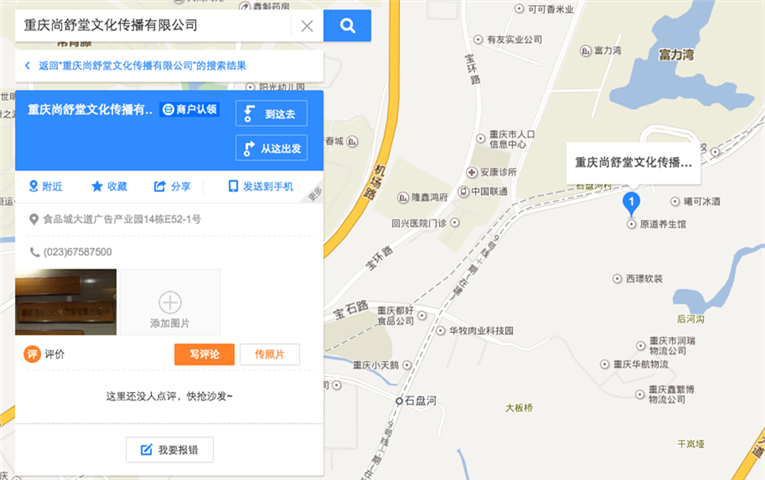Tap 商户认领 merchant claim badge
This screenshot has height=480, width=765.
tap(190, 109)
